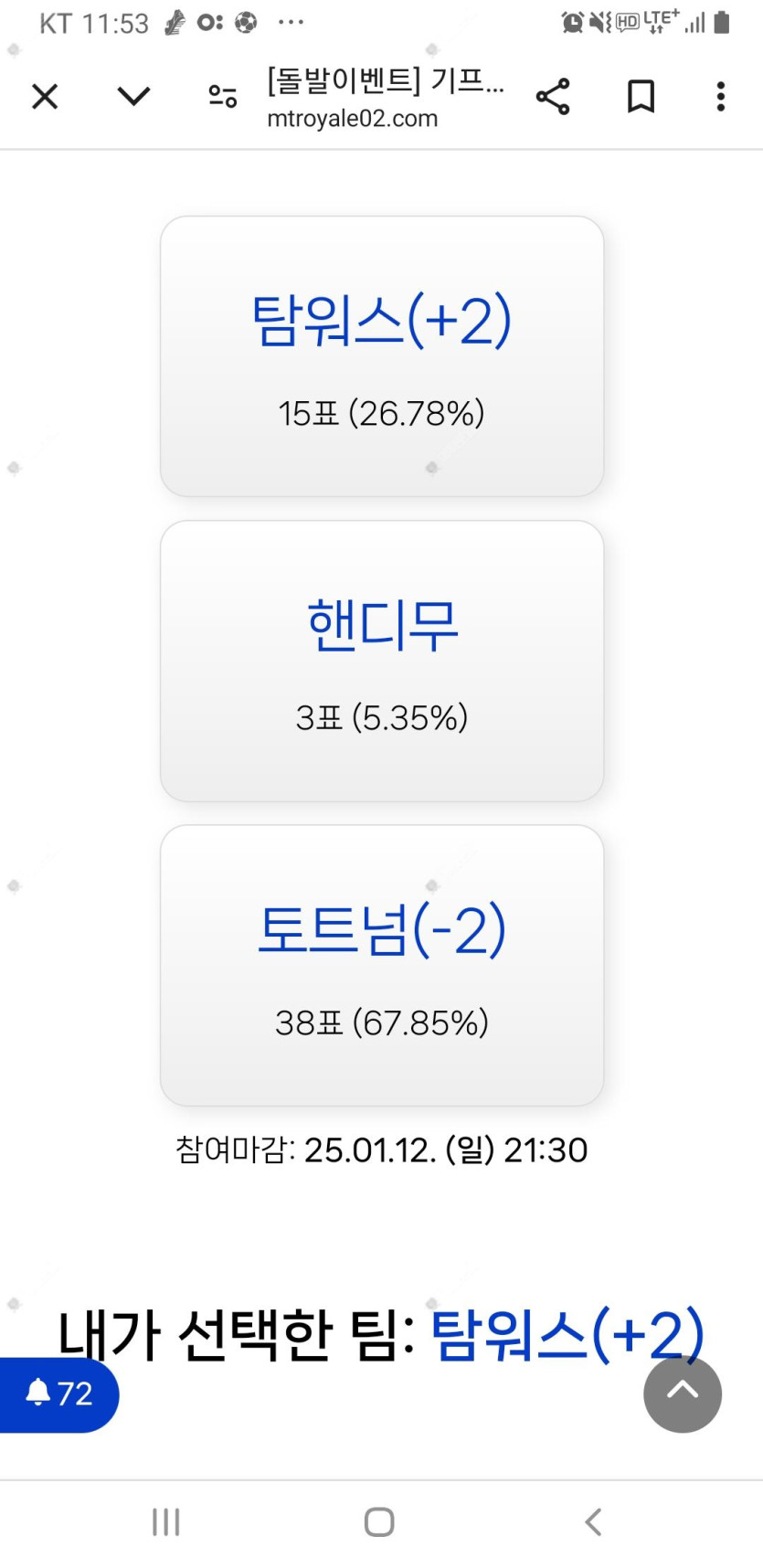Image resolution: width=763 pixels, height=1568 pixels.
Task: Bookmark this page
Action: click(641, 96)
